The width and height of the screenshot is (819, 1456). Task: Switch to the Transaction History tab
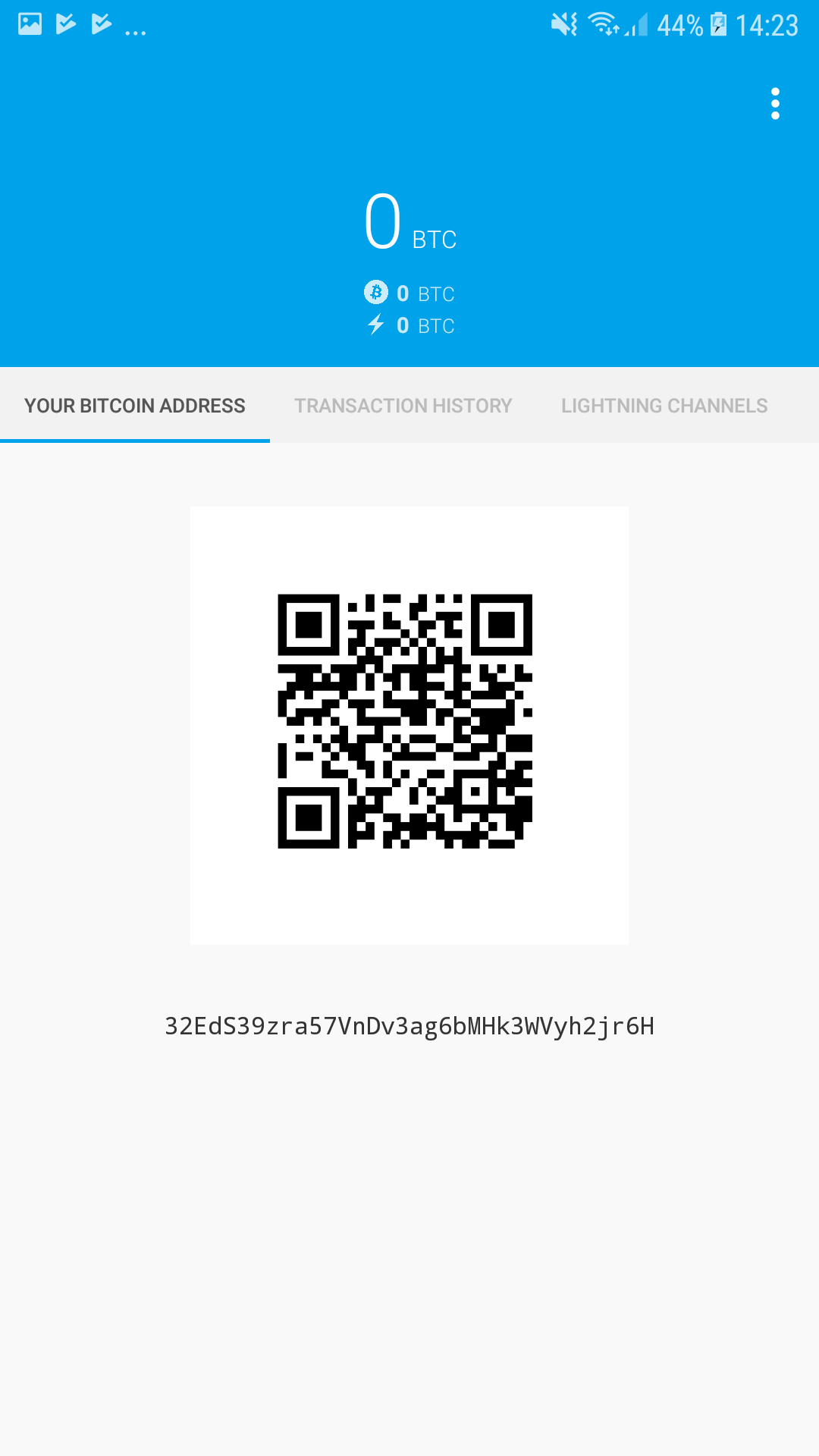tap(403, 406)
